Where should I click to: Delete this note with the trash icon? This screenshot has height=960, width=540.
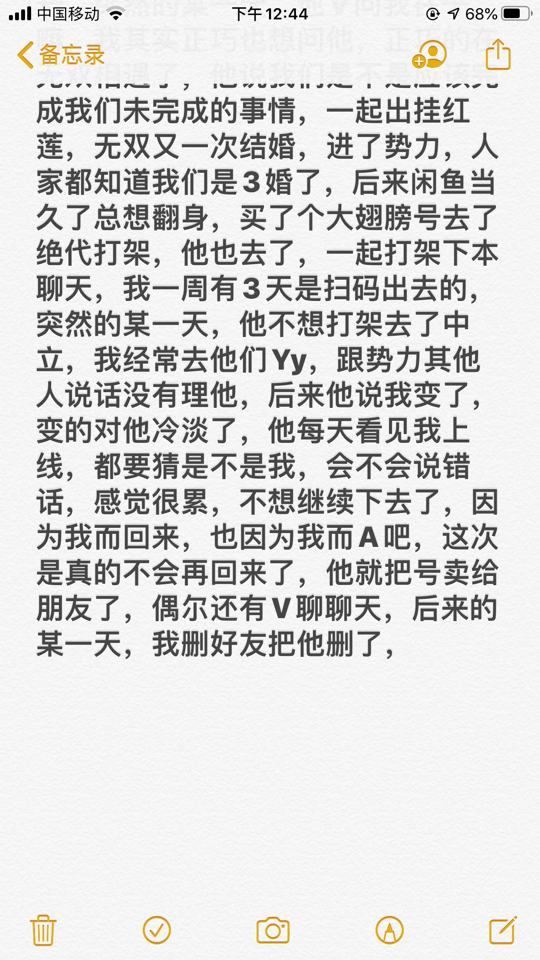click(x=43, y=930)
